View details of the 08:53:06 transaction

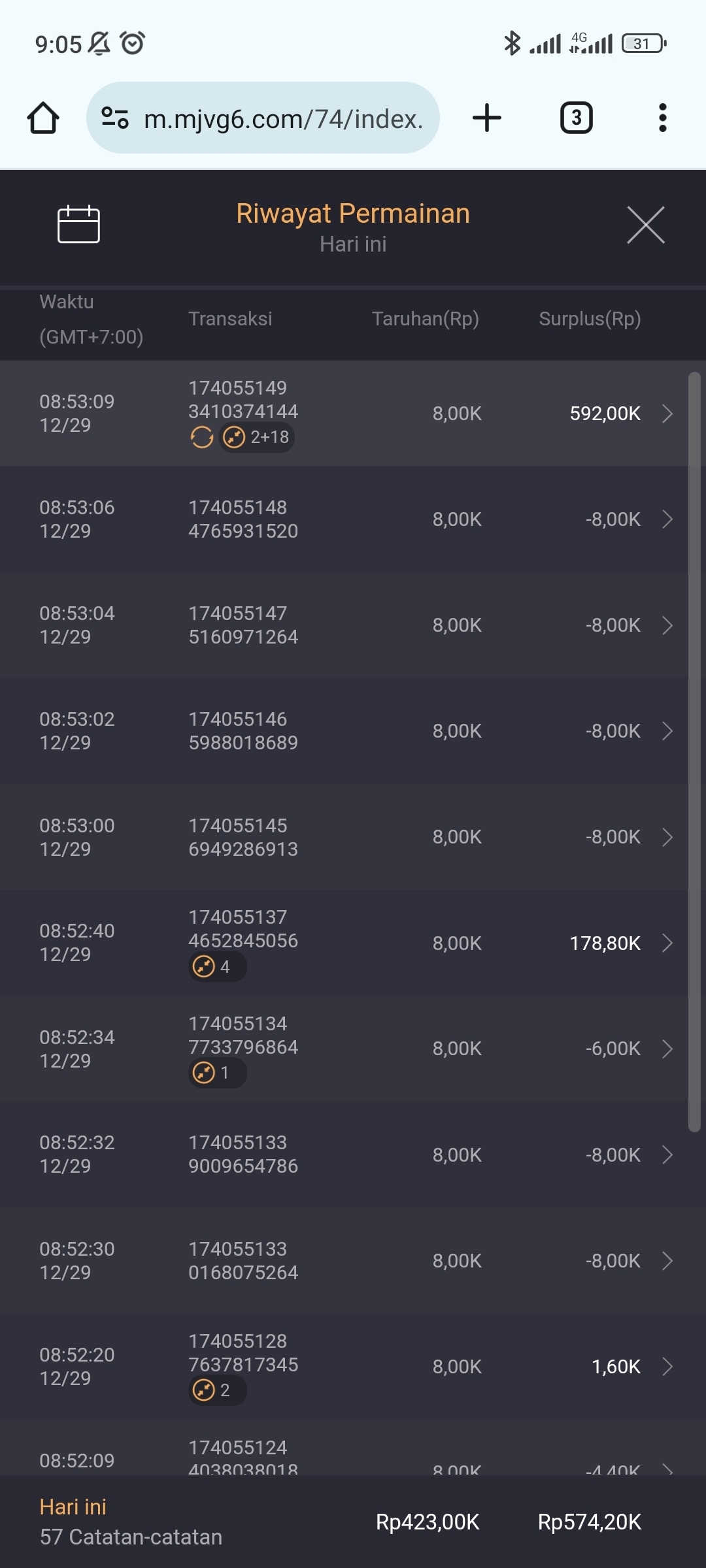coord(353,519)
